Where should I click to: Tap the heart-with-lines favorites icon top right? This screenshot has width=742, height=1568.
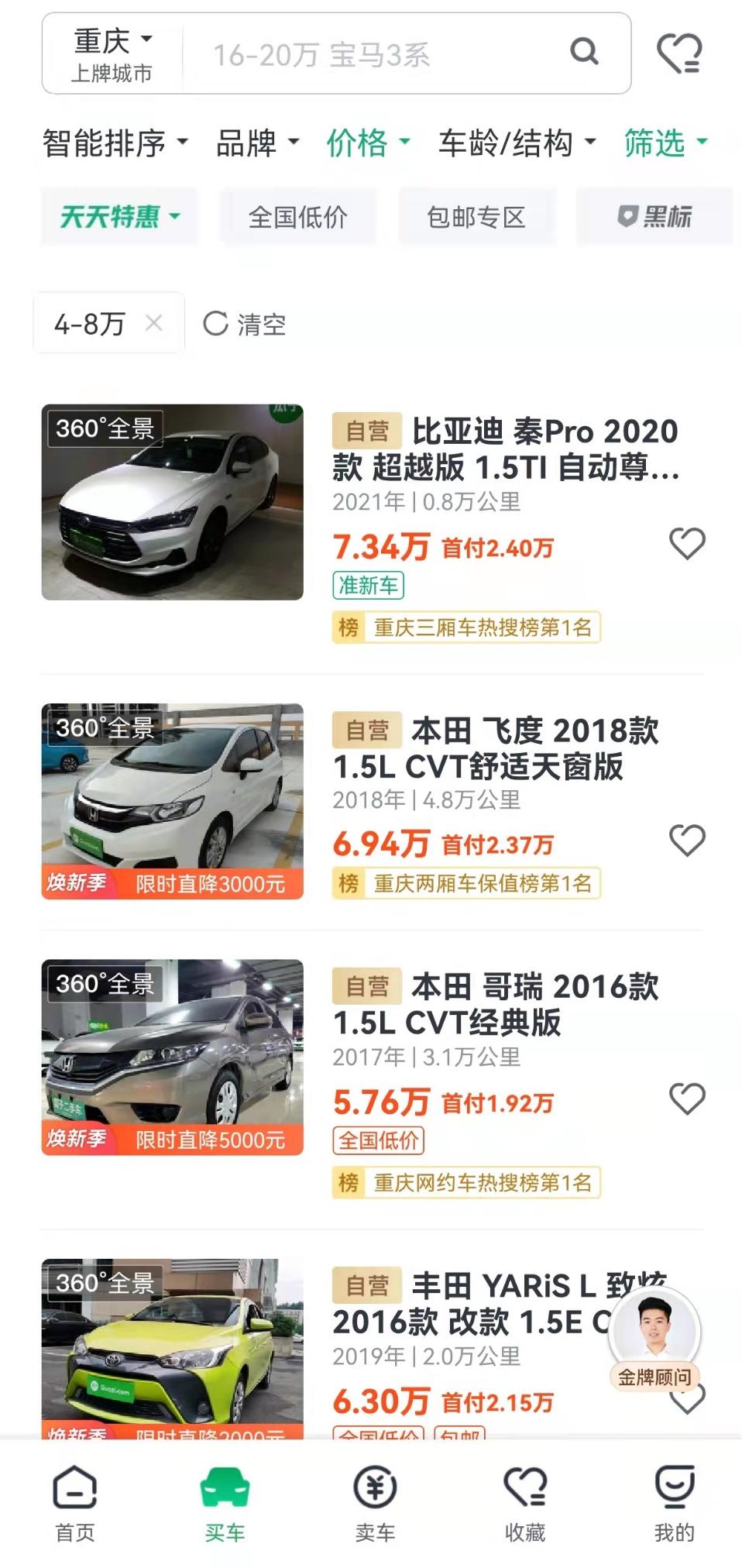678,53
